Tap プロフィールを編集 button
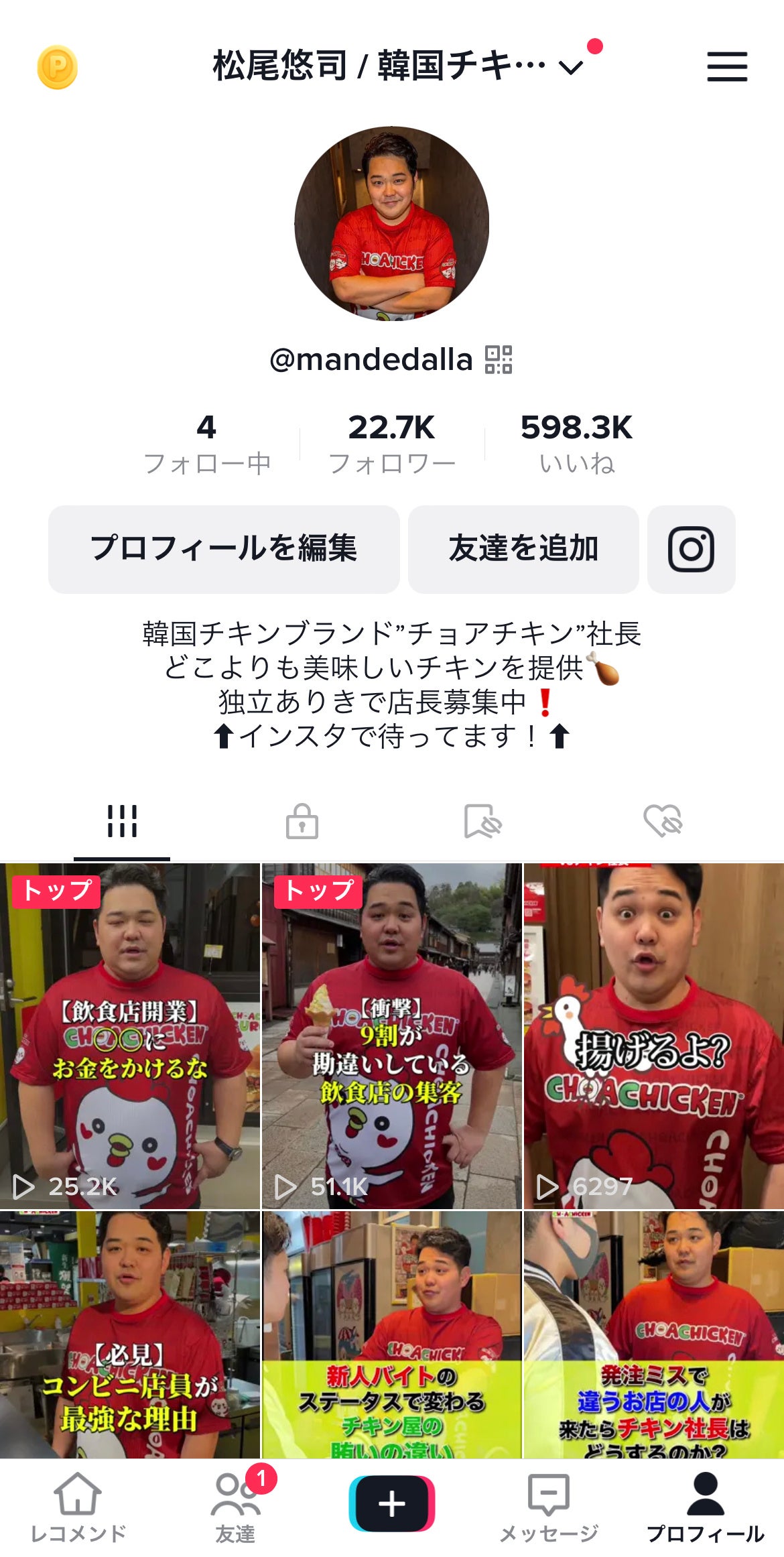 point(224,549)
